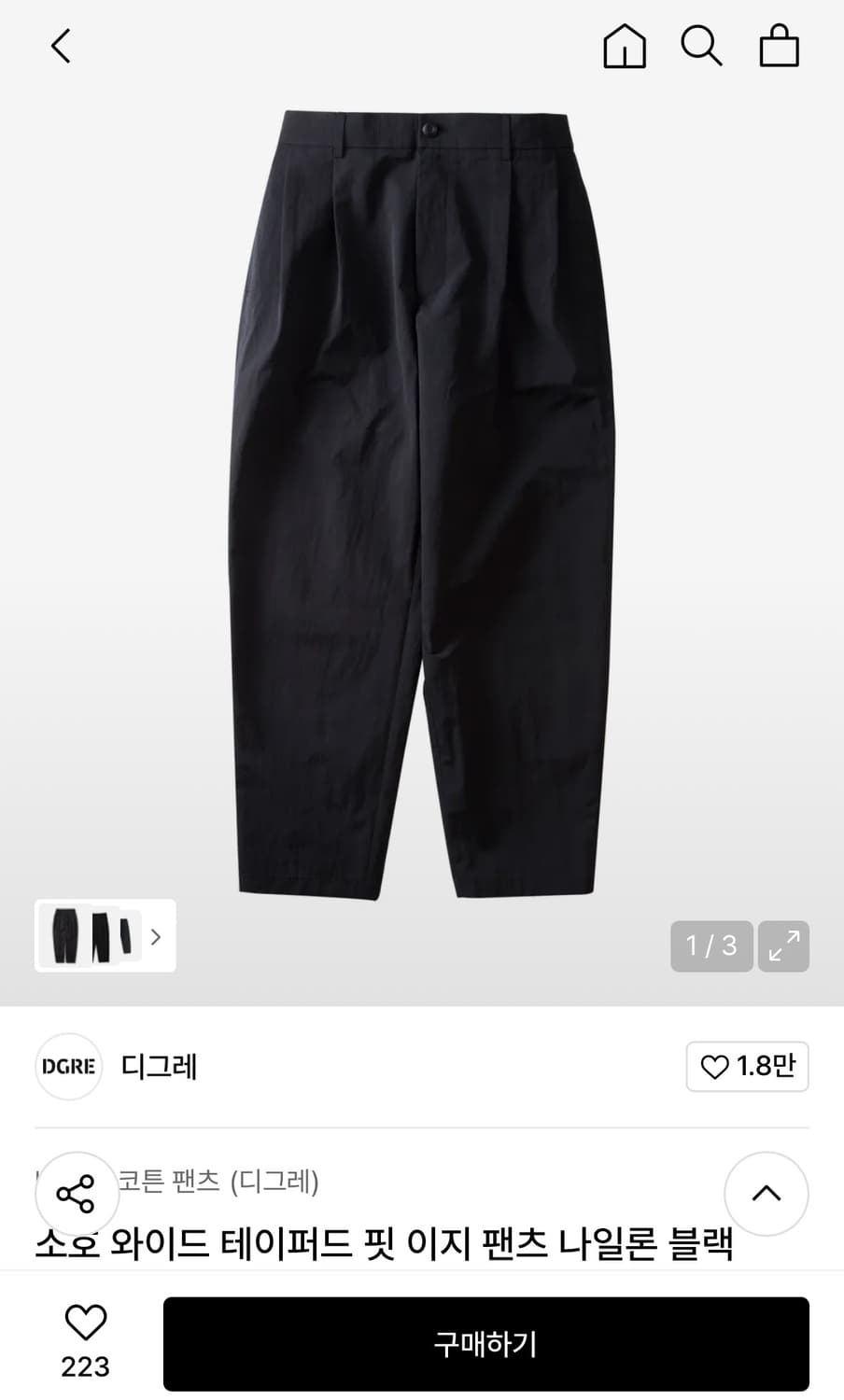
Task: Open the shopping bag icon
Action: pyautogui.click(x=781, y=47)
